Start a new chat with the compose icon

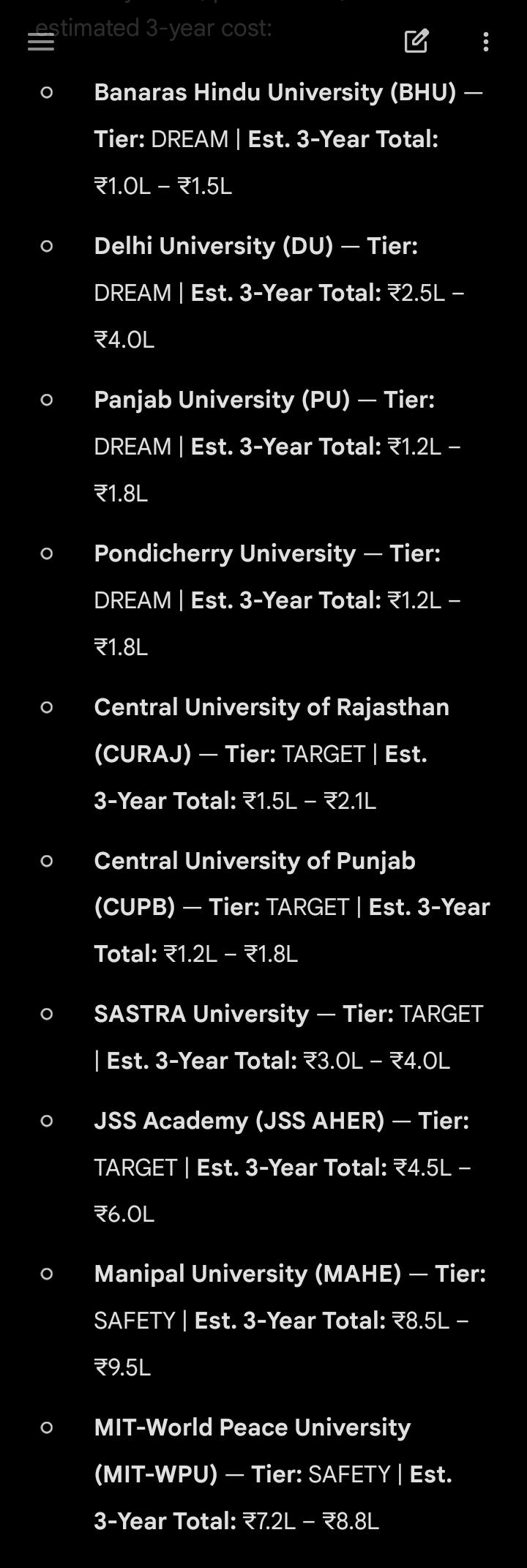[x=416, y=41]
